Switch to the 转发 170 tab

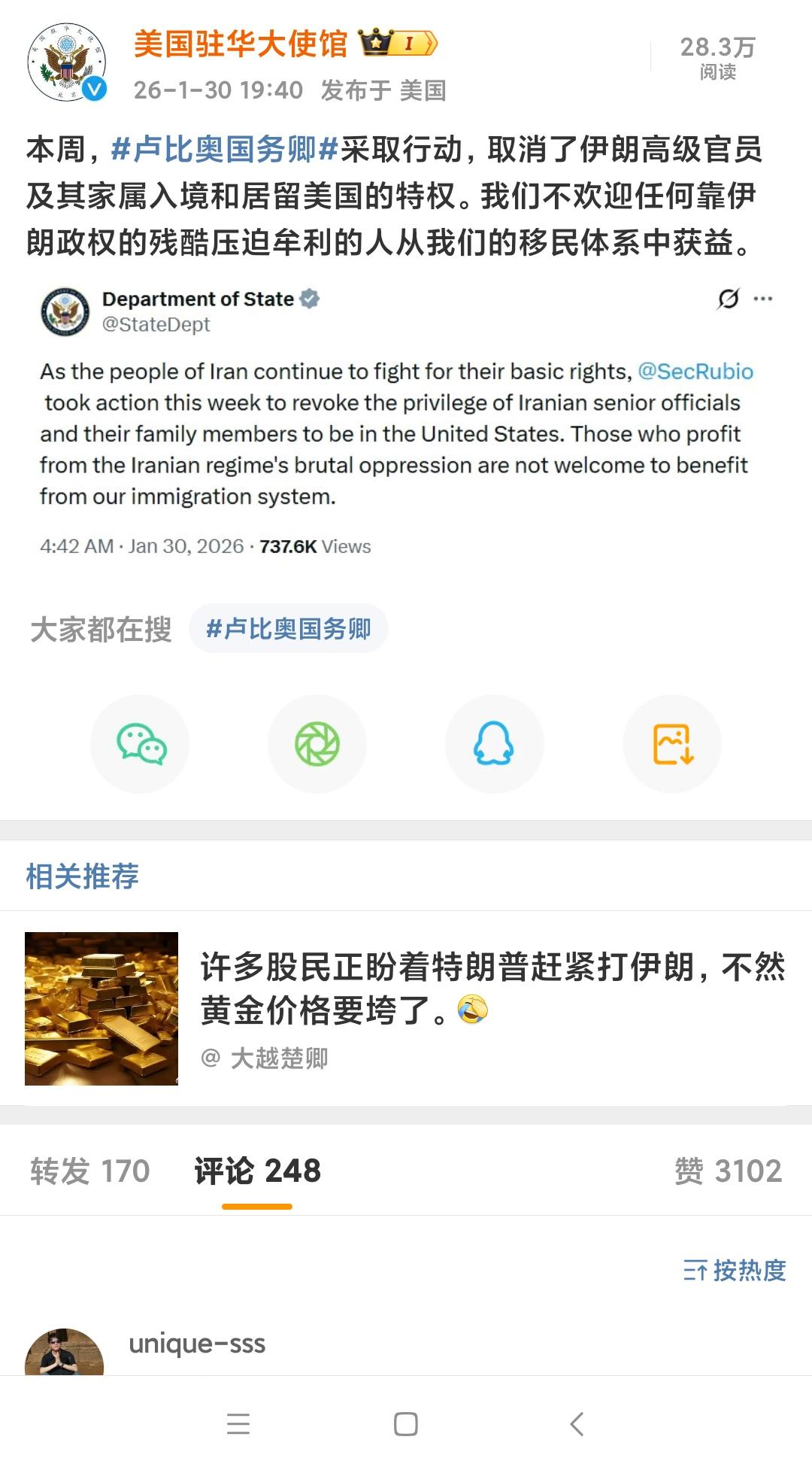89,1171
